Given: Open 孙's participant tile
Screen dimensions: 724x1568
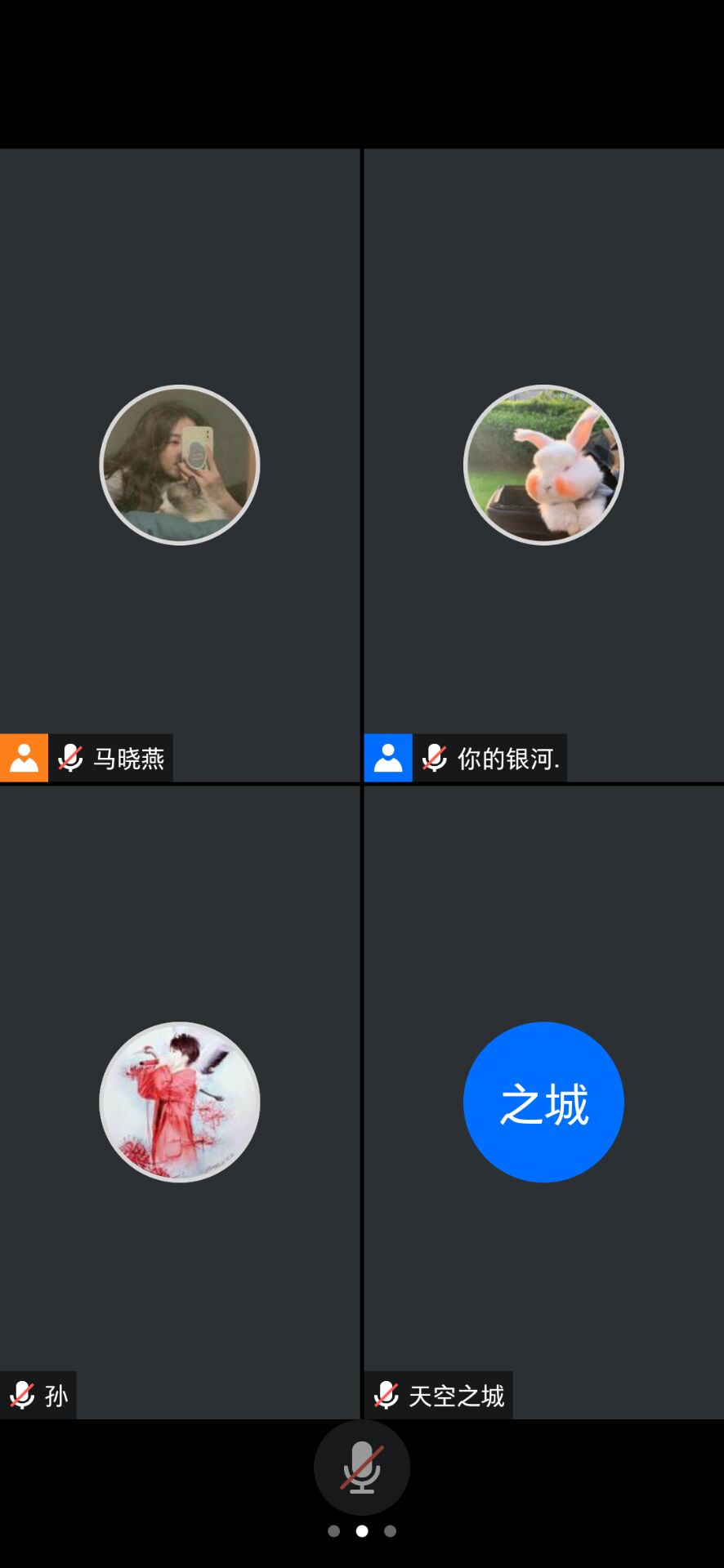Looking at the screenshot, I should (180, 1102).
